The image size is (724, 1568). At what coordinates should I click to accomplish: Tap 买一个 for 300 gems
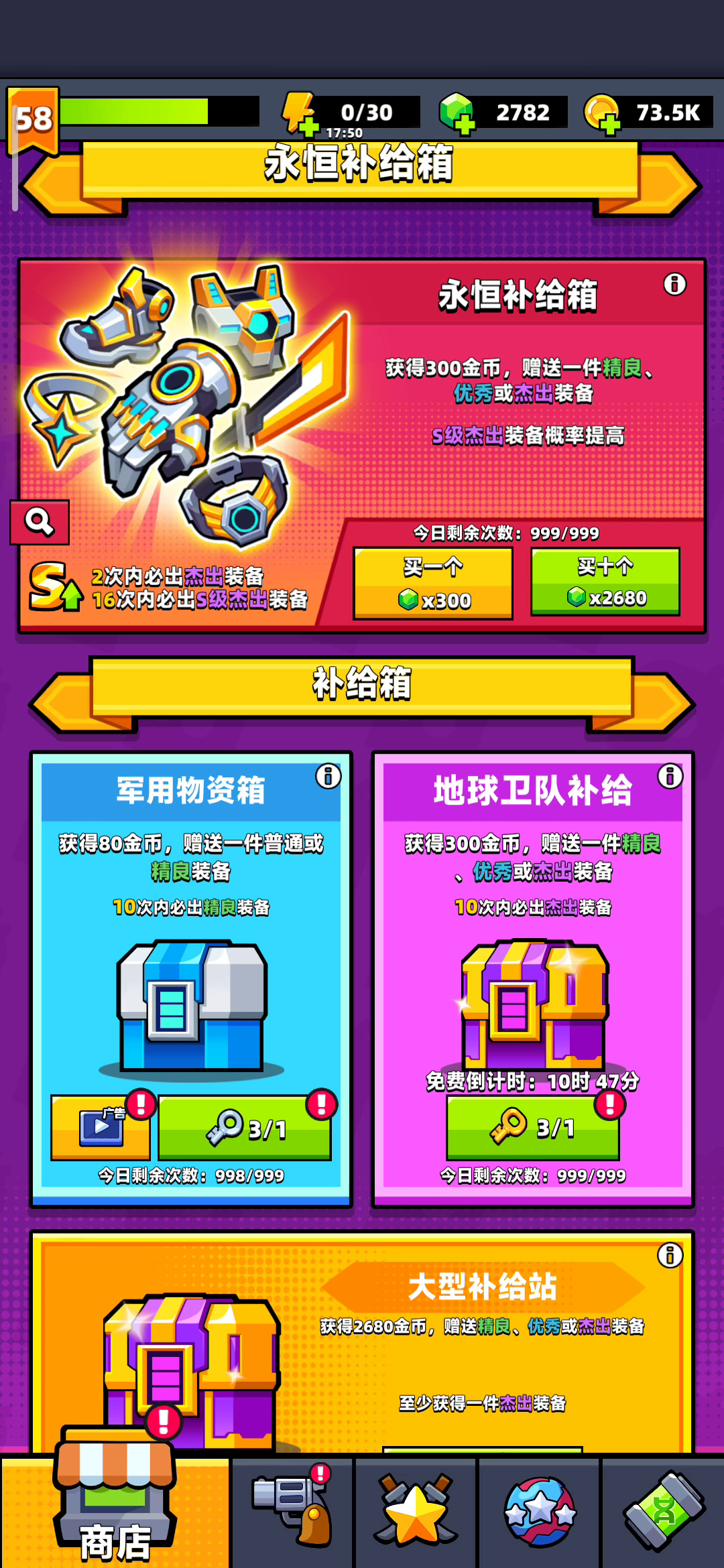(433, 582)
